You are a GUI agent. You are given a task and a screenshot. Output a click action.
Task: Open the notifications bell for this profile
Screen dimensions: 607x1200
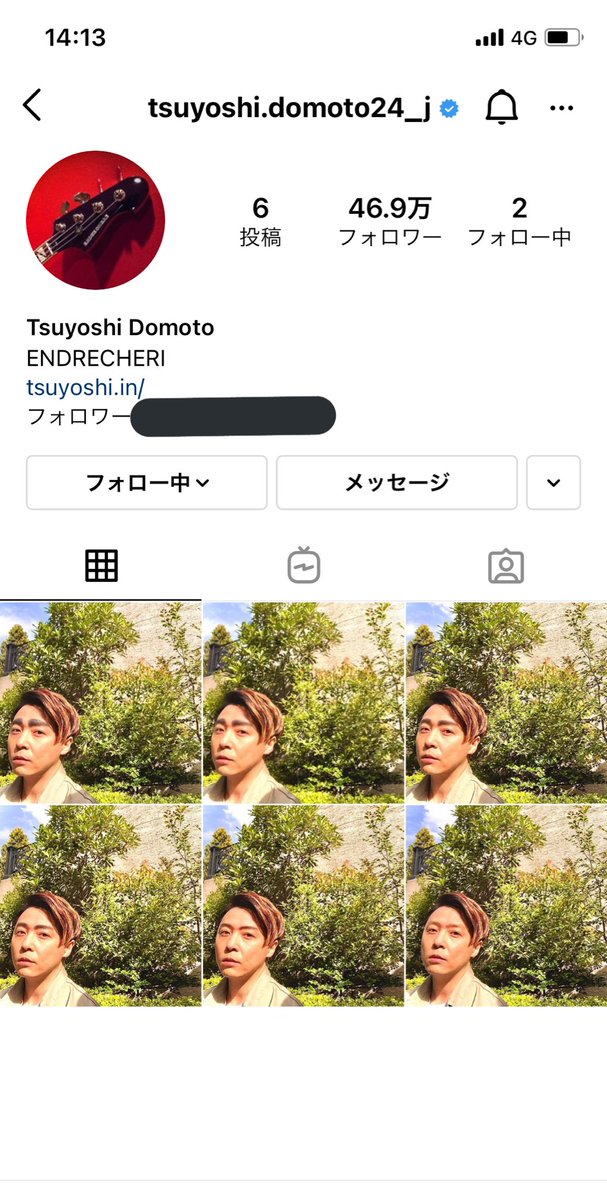point(501,108)
